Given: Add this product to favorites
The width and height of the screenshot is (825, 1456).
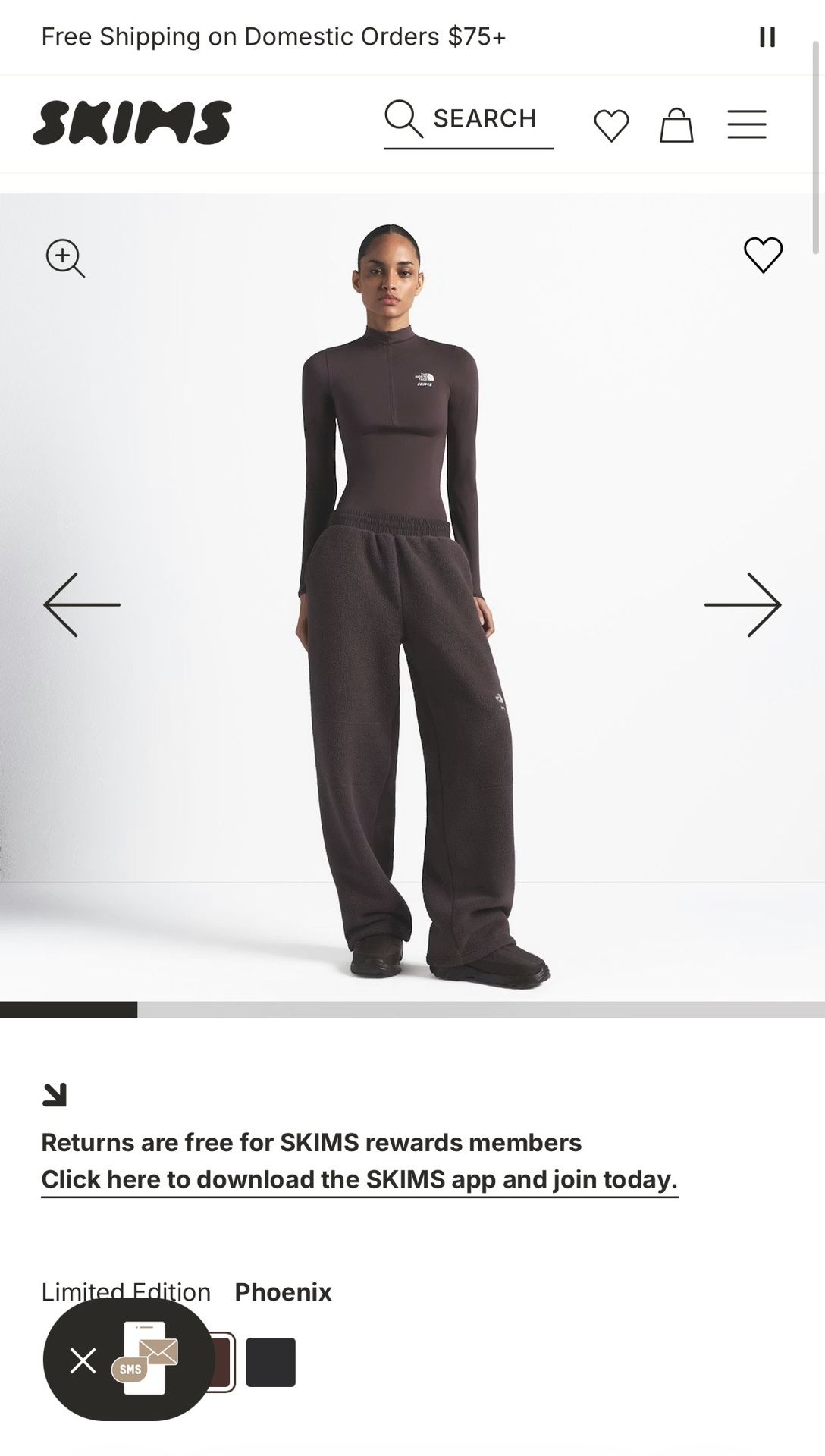Looking at the screenshot, I should point(763,255).
